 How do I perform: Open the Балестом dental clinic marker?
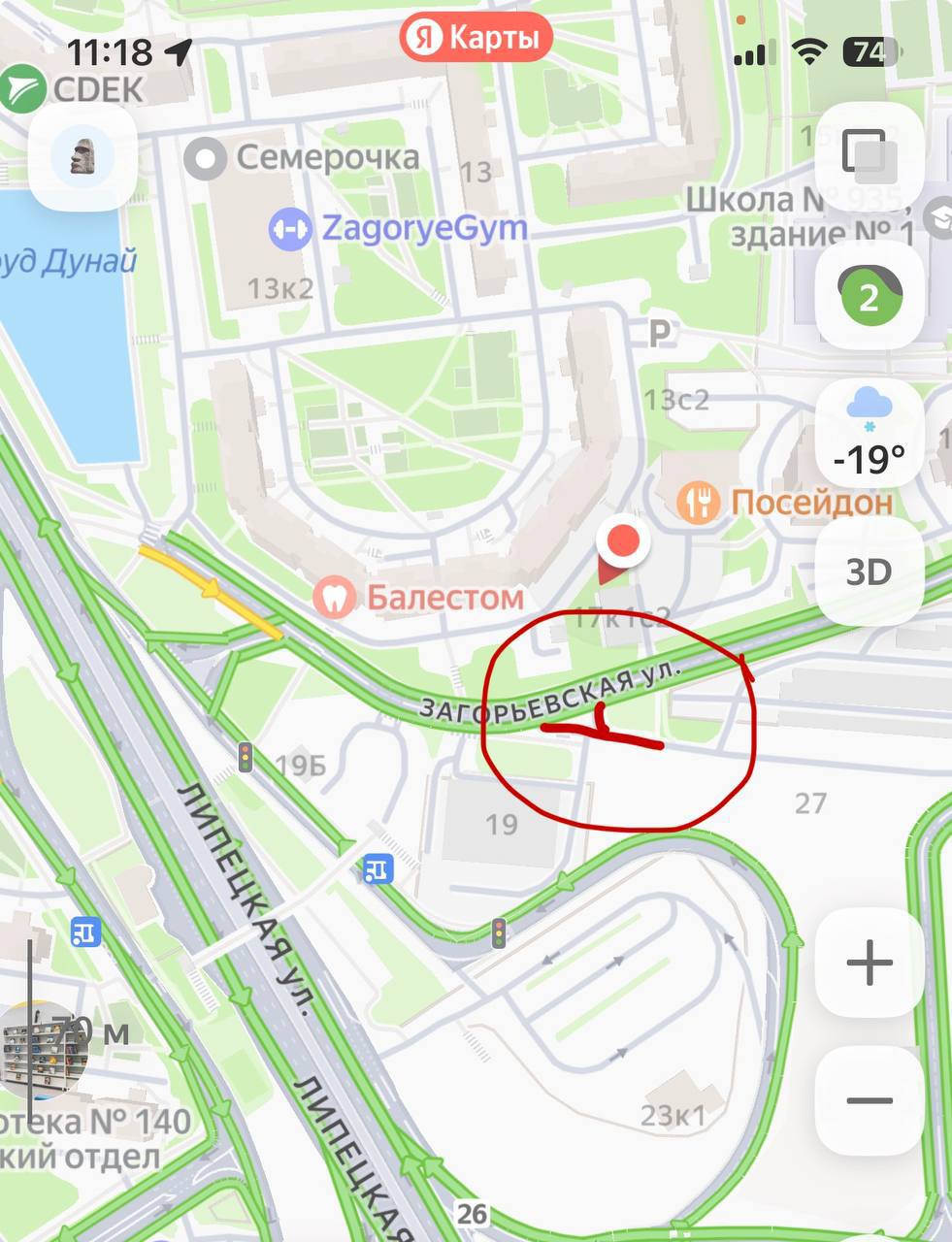[x=335, y=597]
